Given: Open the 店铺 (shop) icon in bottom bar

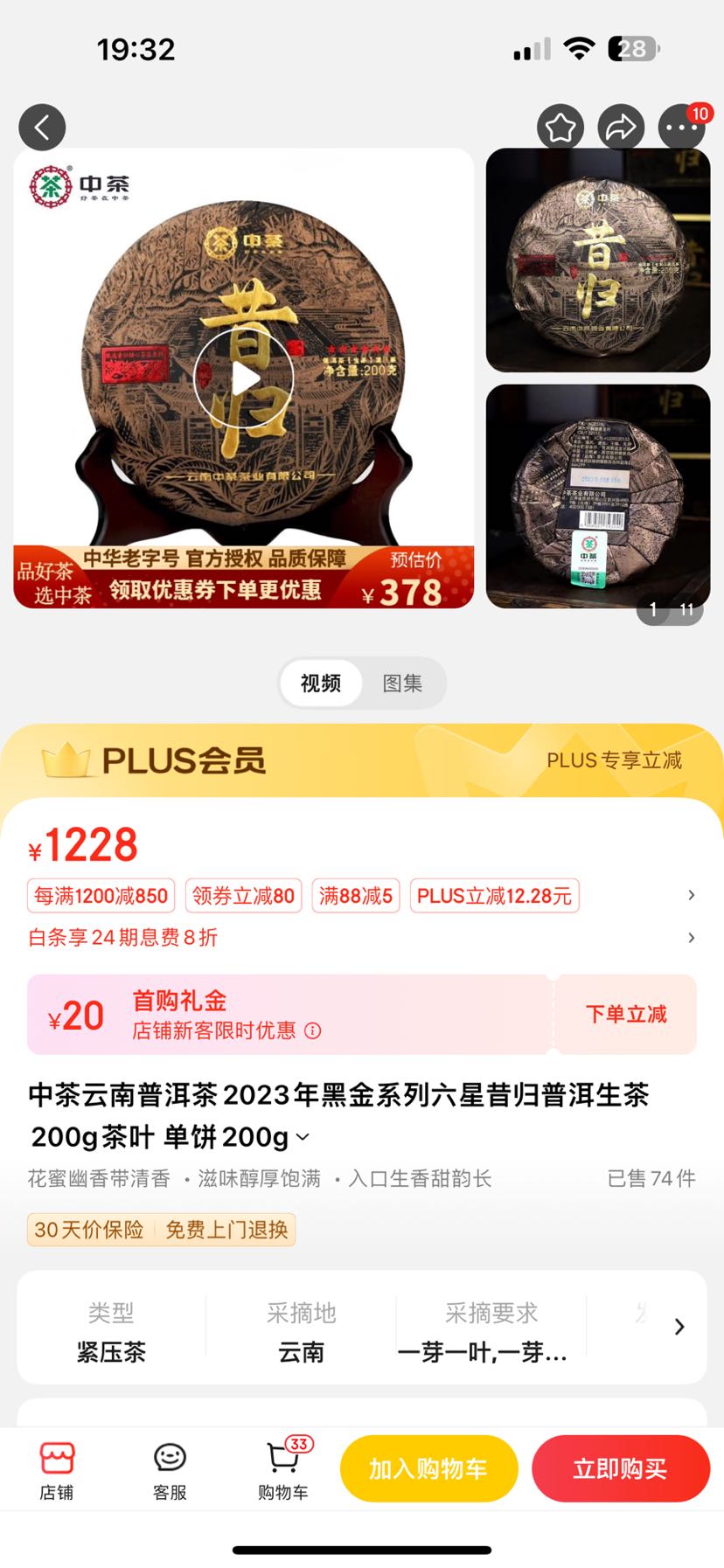Looking at the screenshot, I should (56, 1468).
